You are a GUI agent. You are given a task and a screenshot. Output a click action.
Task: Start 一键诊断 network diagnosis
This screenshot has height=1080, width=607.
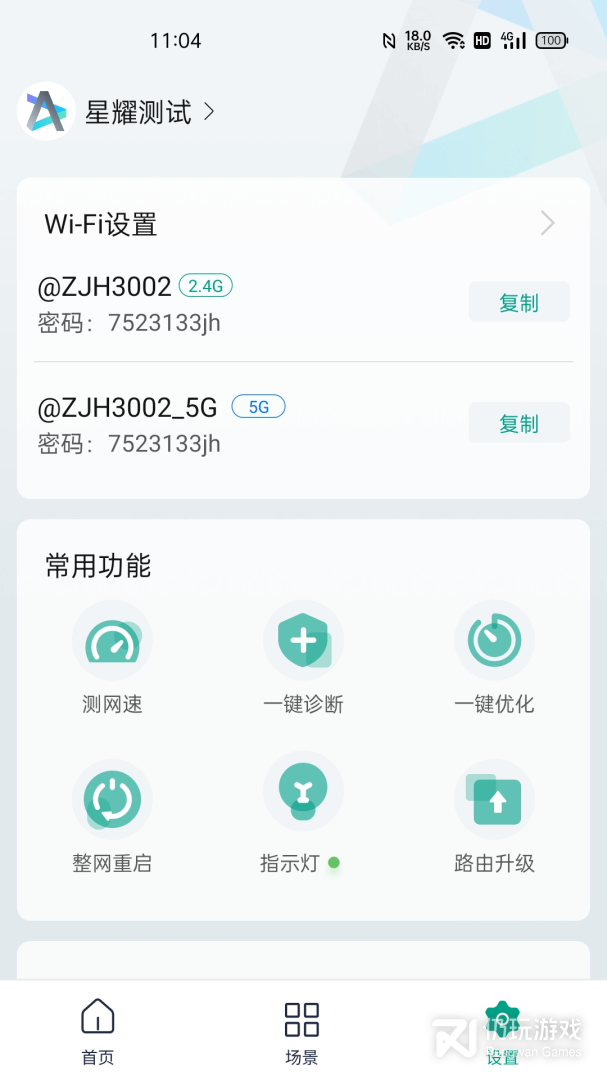(303, 658)
